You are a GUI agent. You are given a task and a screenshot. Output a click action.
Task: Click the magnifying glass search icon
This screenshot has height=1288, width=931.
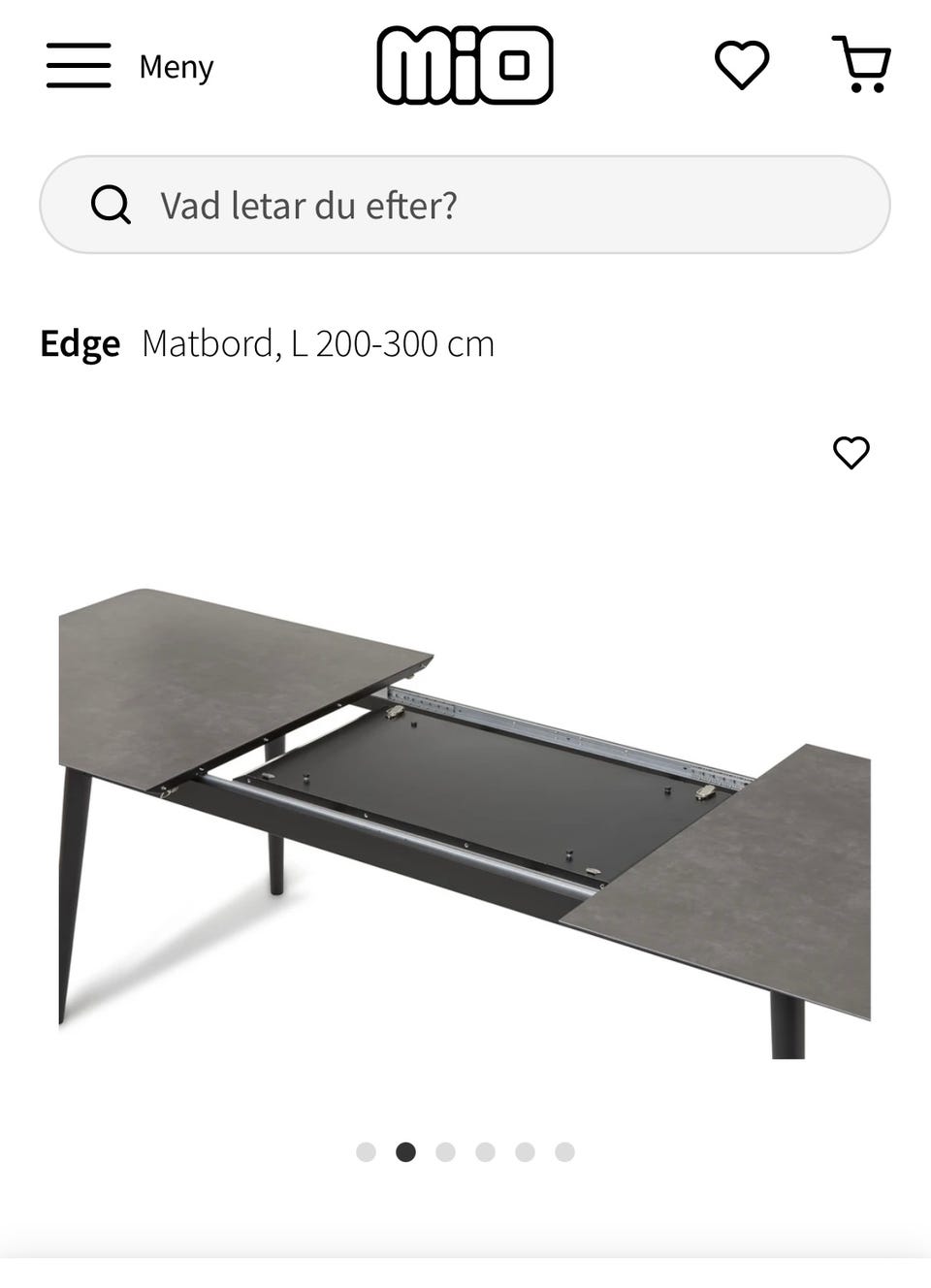pyautogui.click(x=111, y=205)
